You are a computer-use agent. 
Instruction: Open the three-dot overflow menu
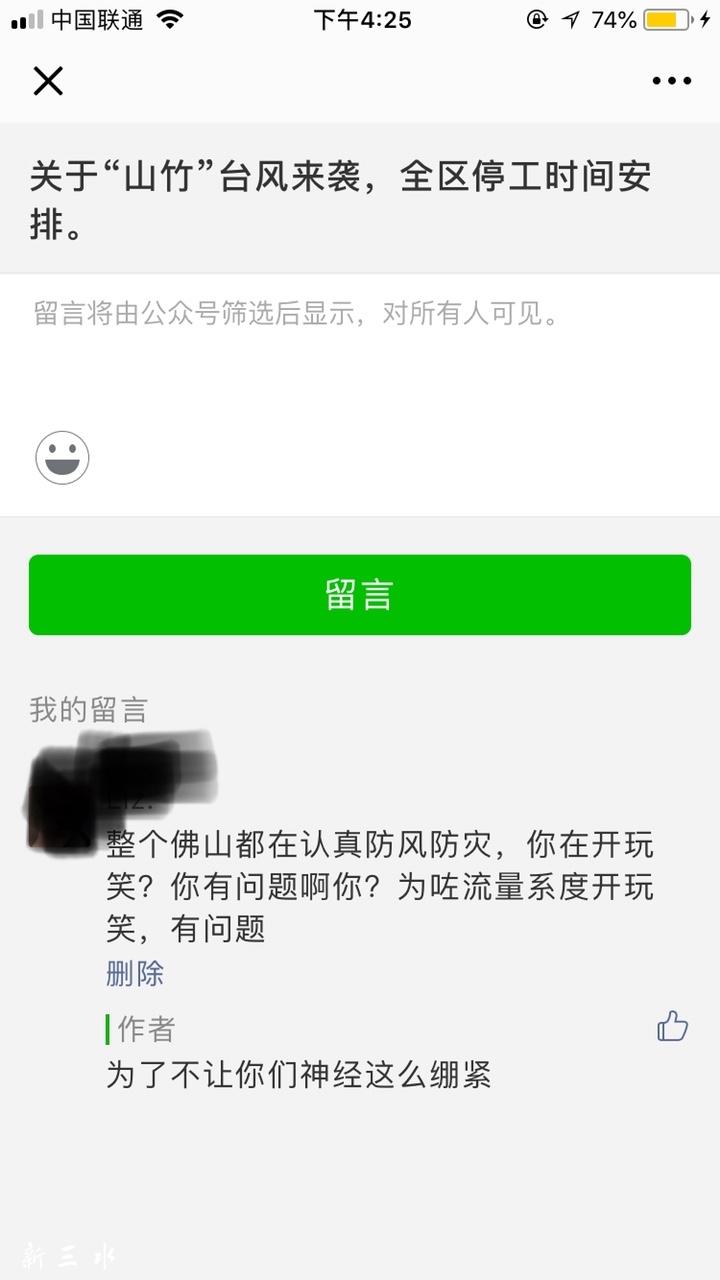[671, 81]
